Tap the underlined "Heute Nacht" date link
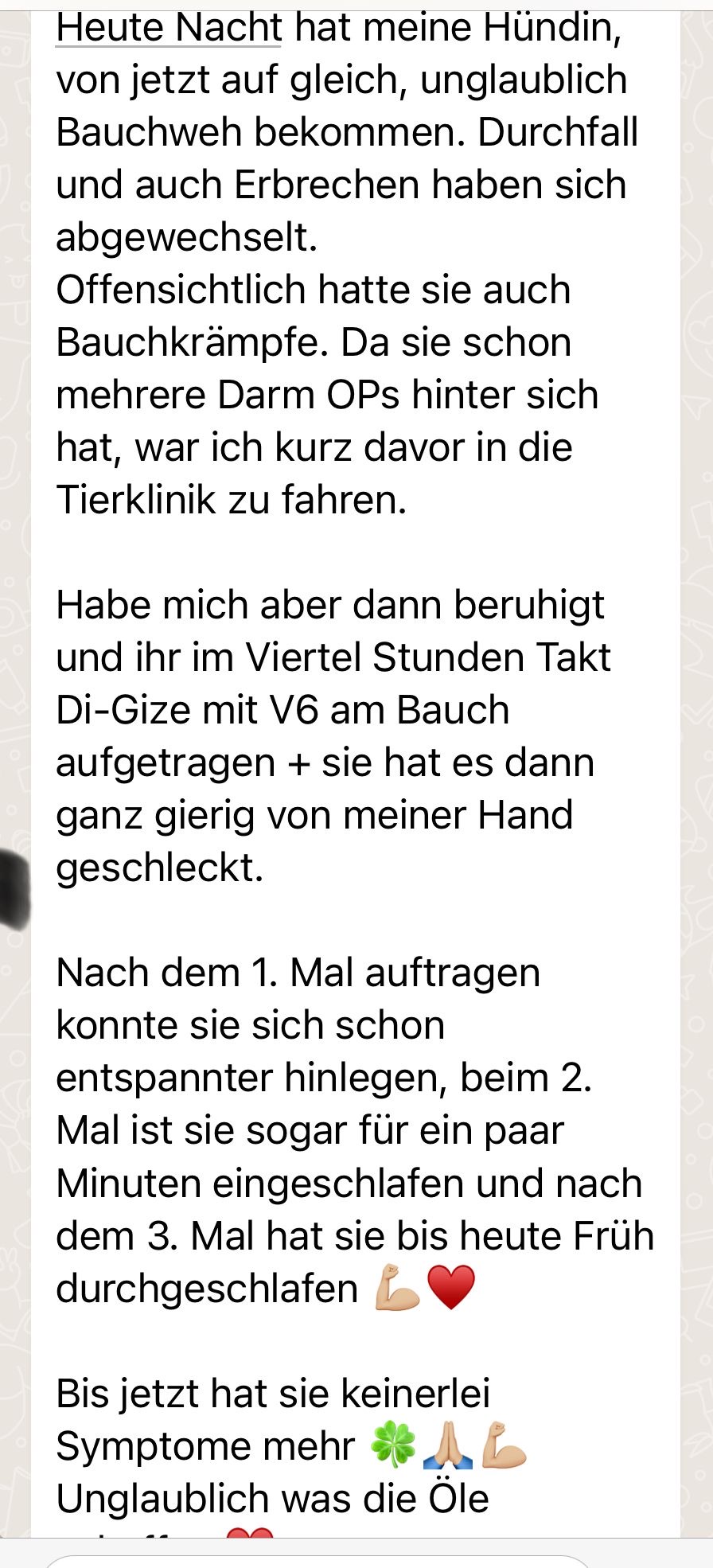The width and height of the screenshot is (713, 1568). point(169,29)
